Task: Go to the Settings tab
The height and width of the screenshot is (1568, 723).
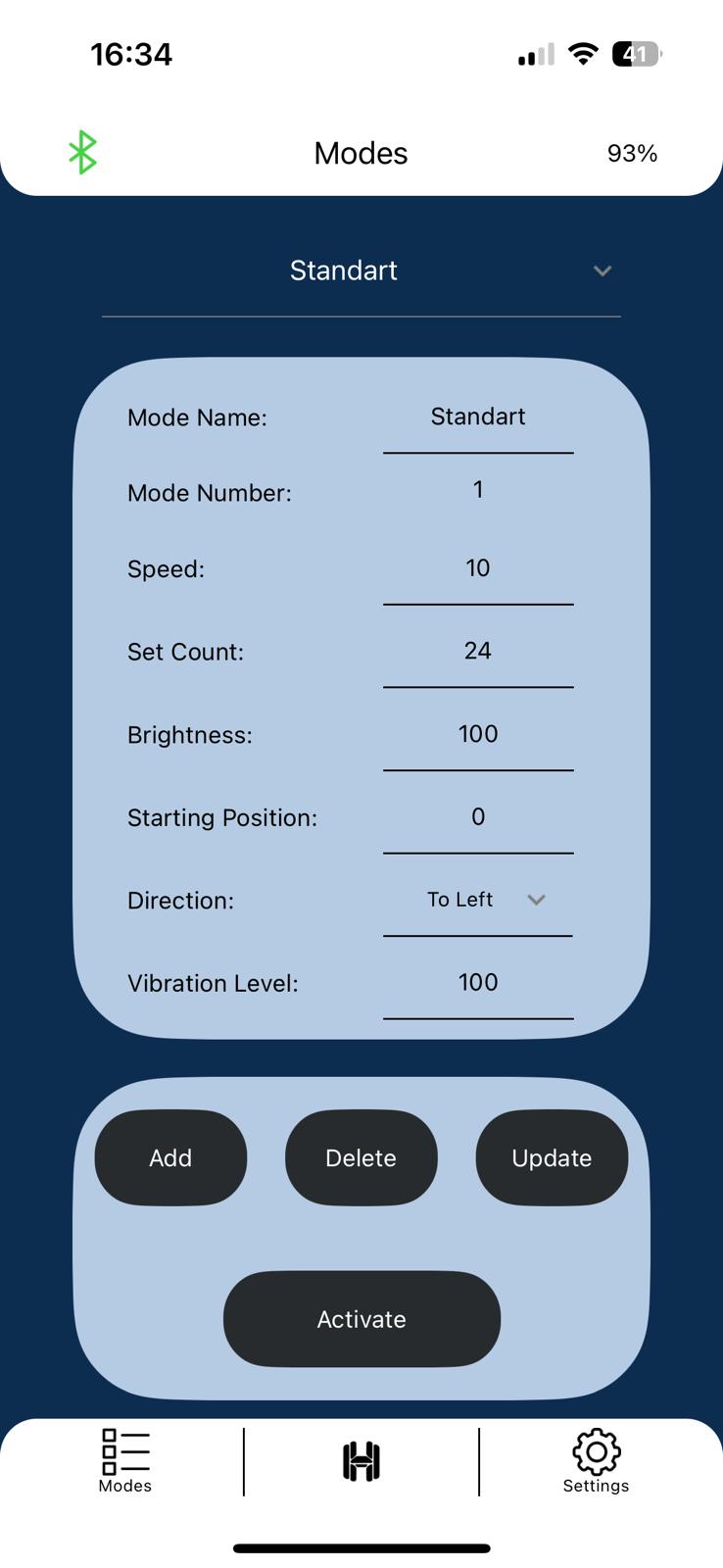Action: [x=596, y=1460]
